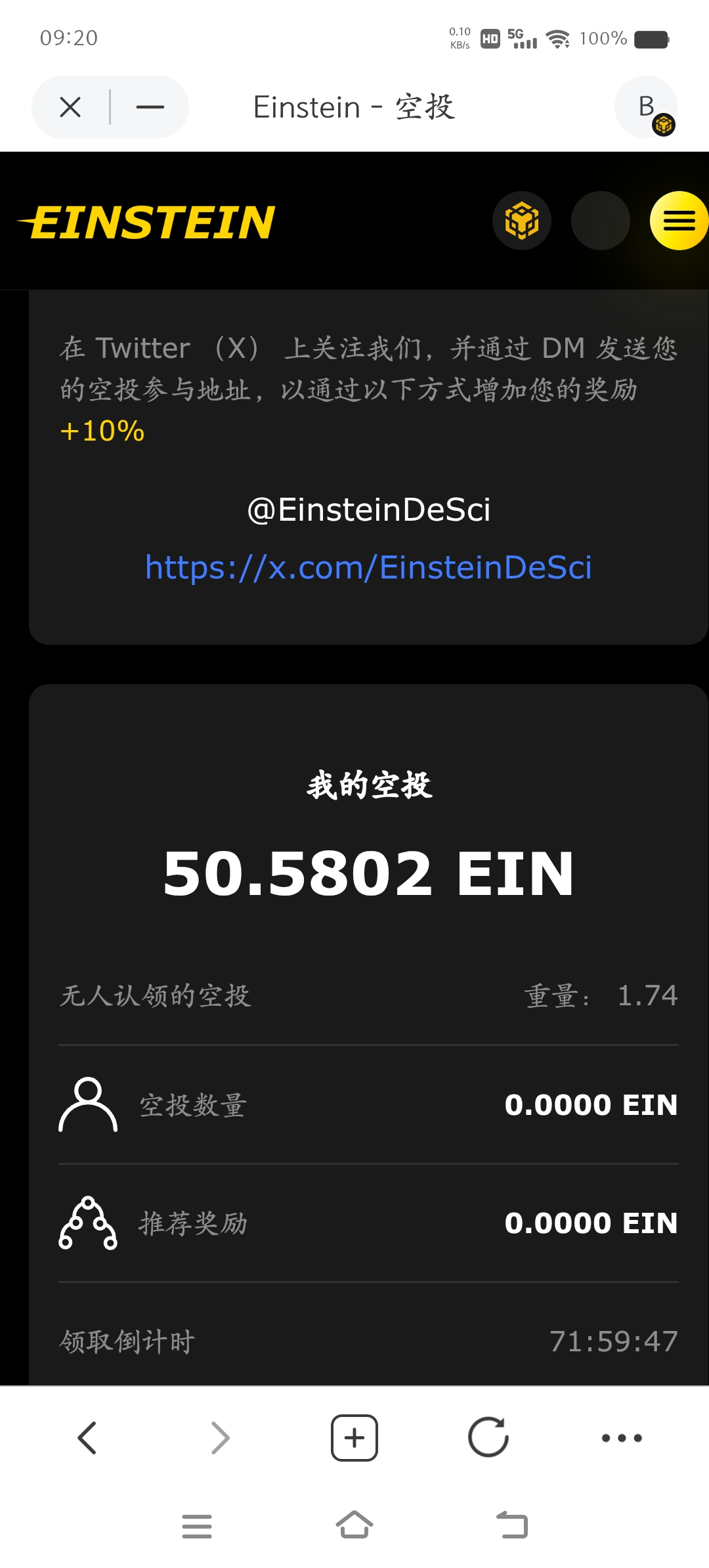
Task: Open recent apps from the navigation bar
Action: pos(197,1527)
